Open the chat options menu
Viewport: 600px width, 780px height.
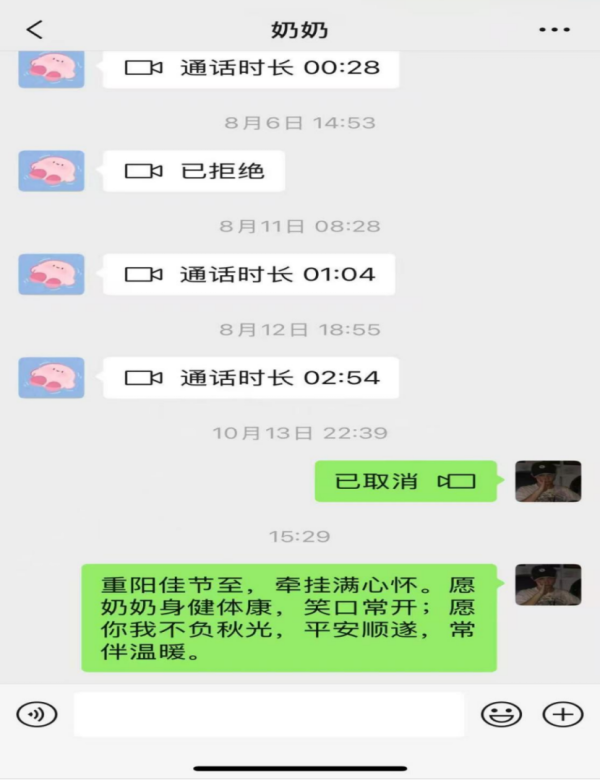[x=554, y=30]
